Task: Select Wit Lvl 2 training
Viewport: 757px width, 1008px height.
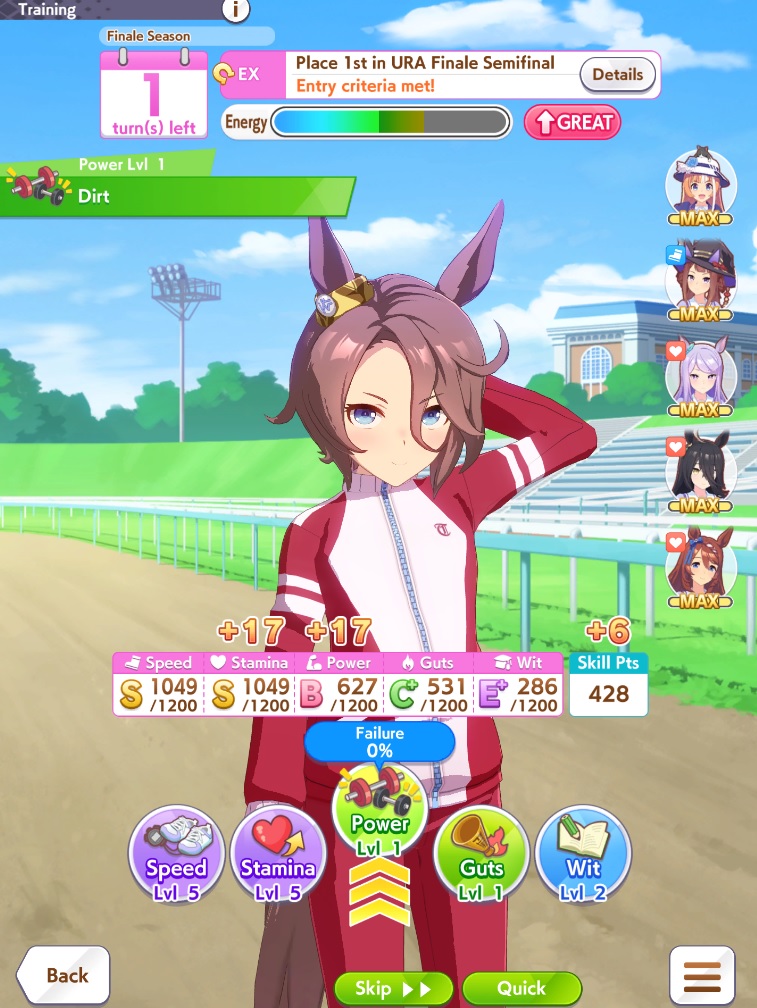Action: coord(583,856)
